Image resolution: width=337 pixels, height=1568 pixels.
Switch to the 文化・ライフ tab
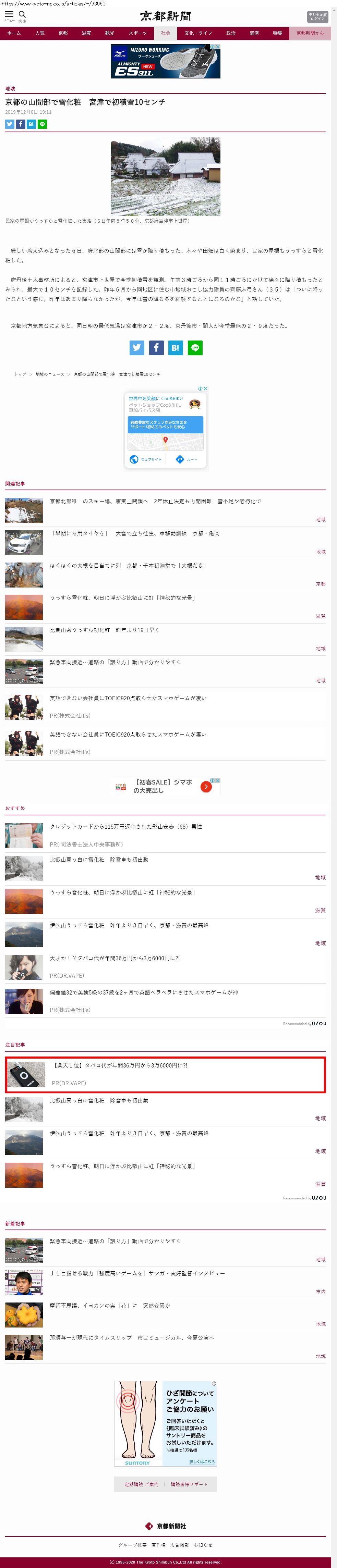[x=198, y=34]
